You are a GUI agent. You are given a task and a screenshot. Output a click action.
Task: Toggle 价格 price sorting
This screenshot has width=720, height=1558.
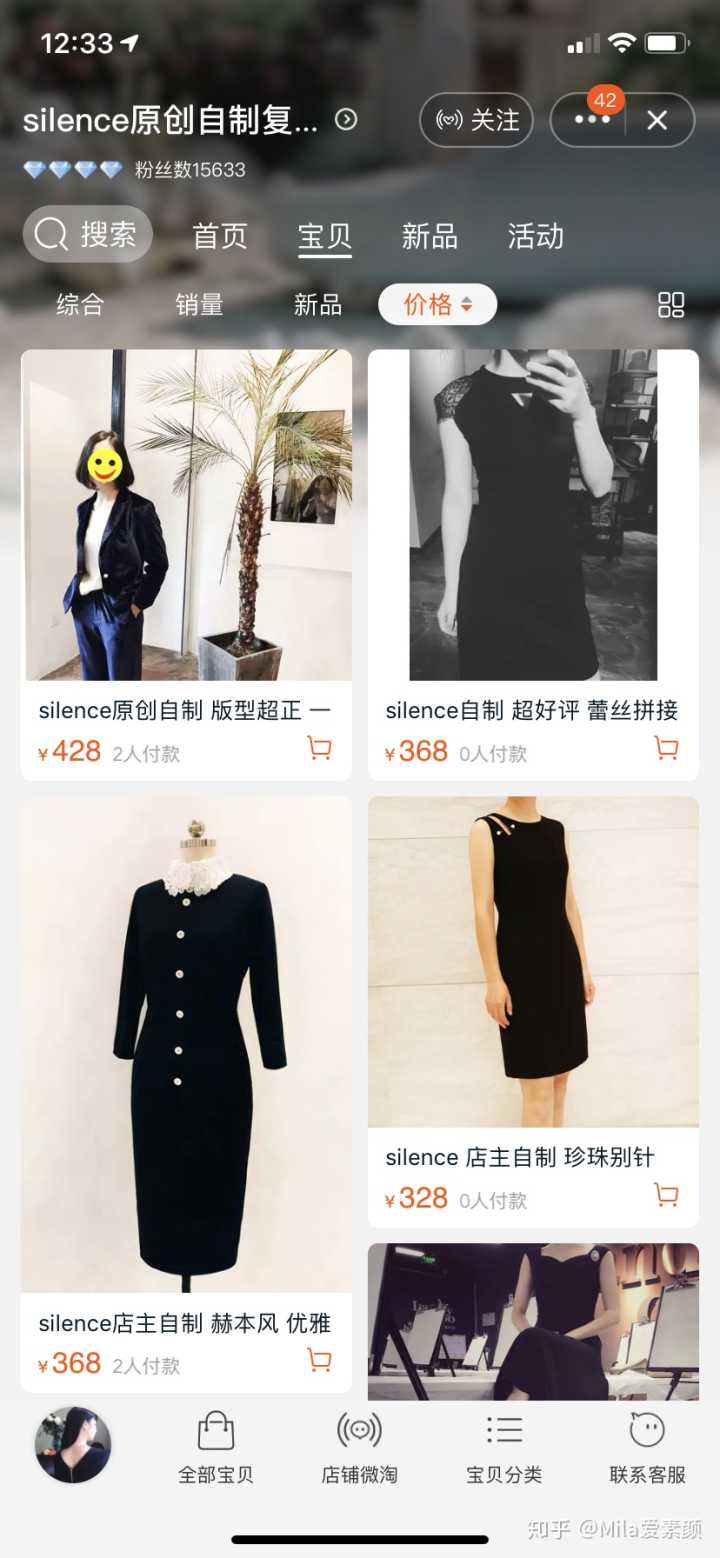coord(437,305)
